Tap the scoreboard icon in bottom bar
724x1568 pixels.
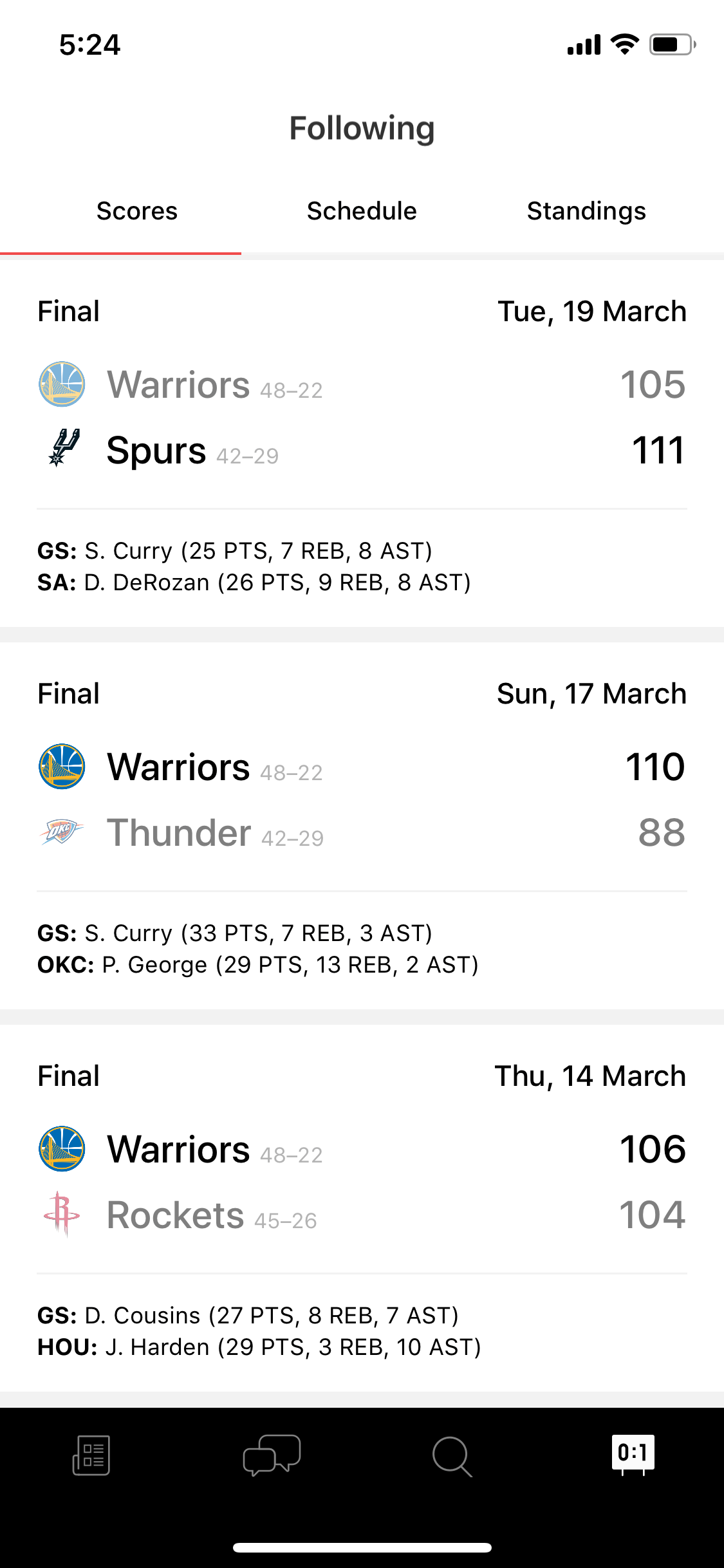click(x=633, y=1455)
